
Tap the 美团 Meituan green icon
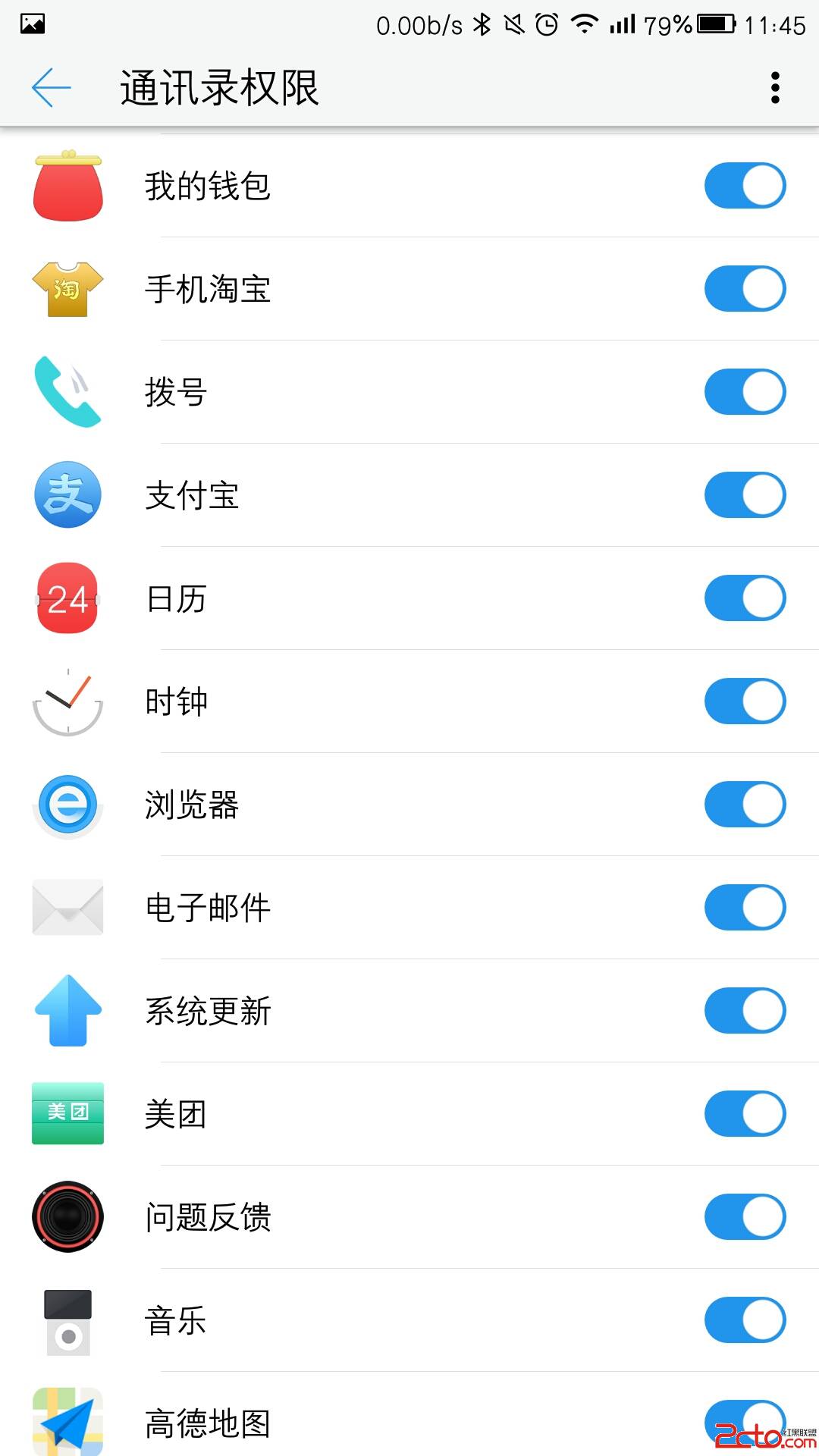(67, 1113)
